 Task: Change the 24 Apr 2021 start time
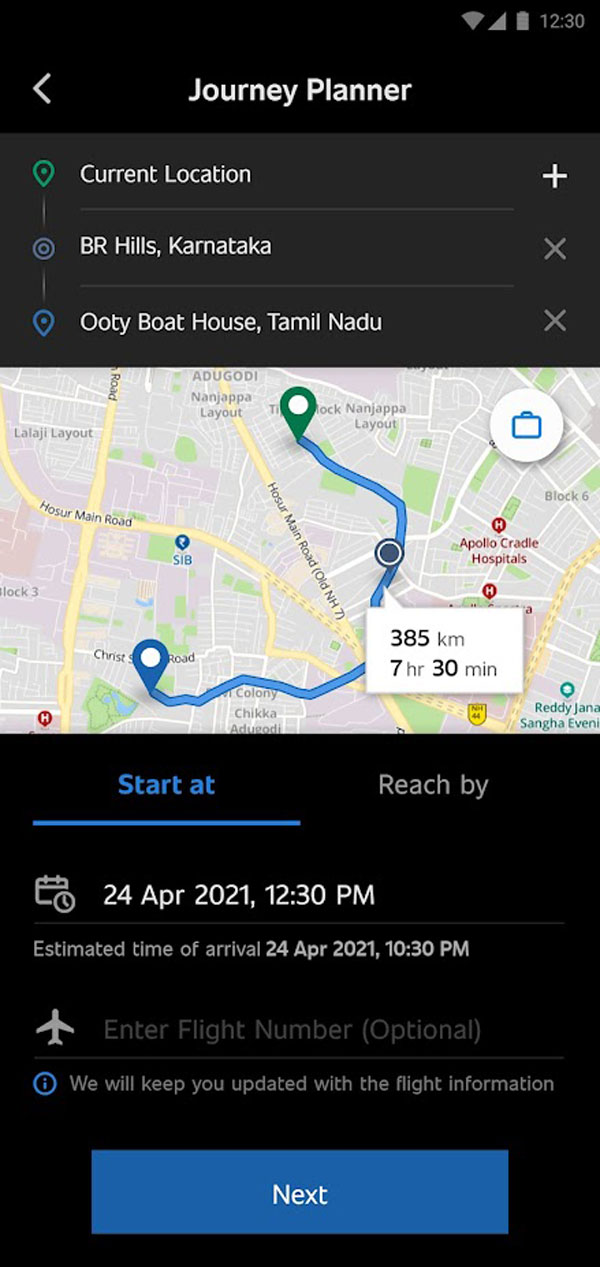239,894
